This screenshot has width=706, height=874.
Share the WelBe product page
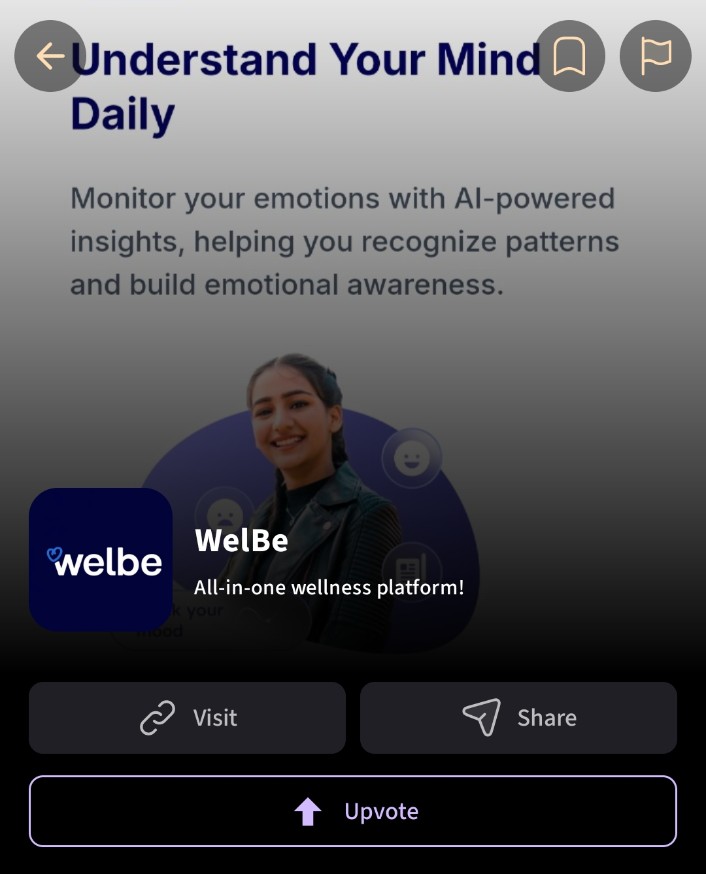518,718
